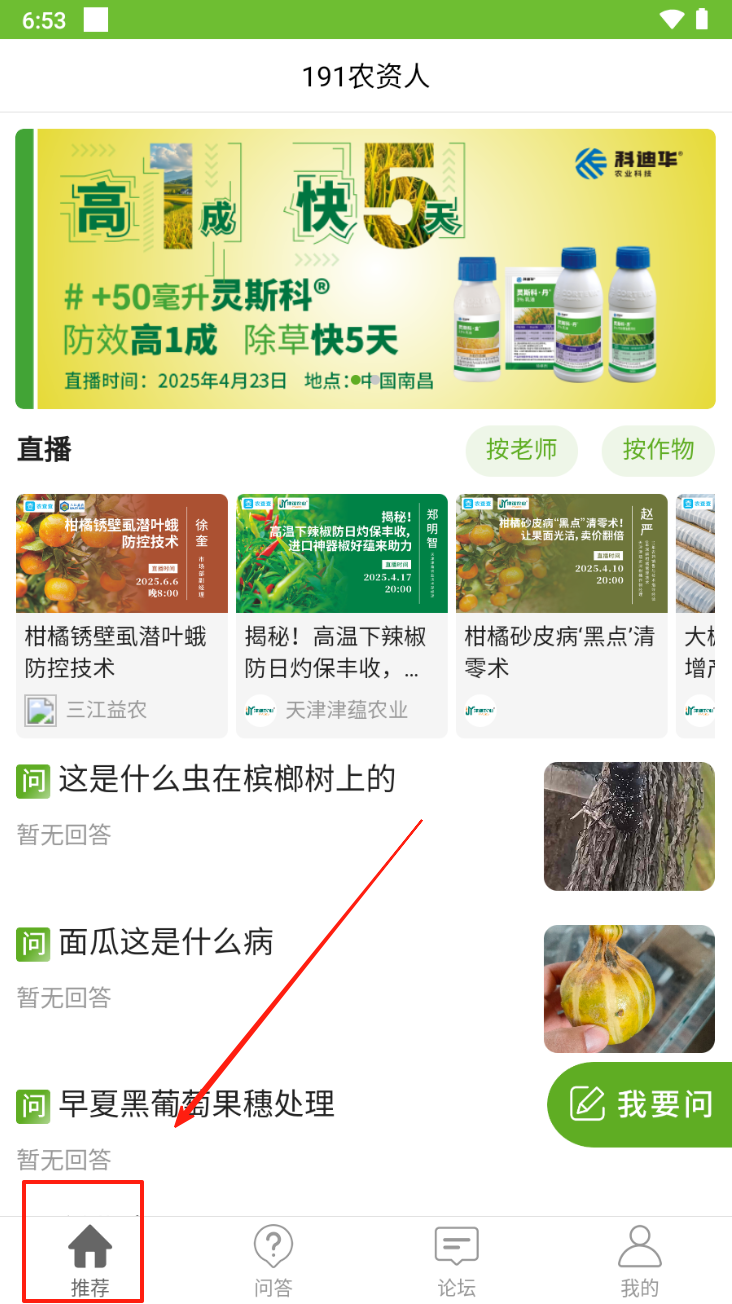Open the 灵斯科 livestream banner
Screen dimensions: 732x1304
[365, 268]
